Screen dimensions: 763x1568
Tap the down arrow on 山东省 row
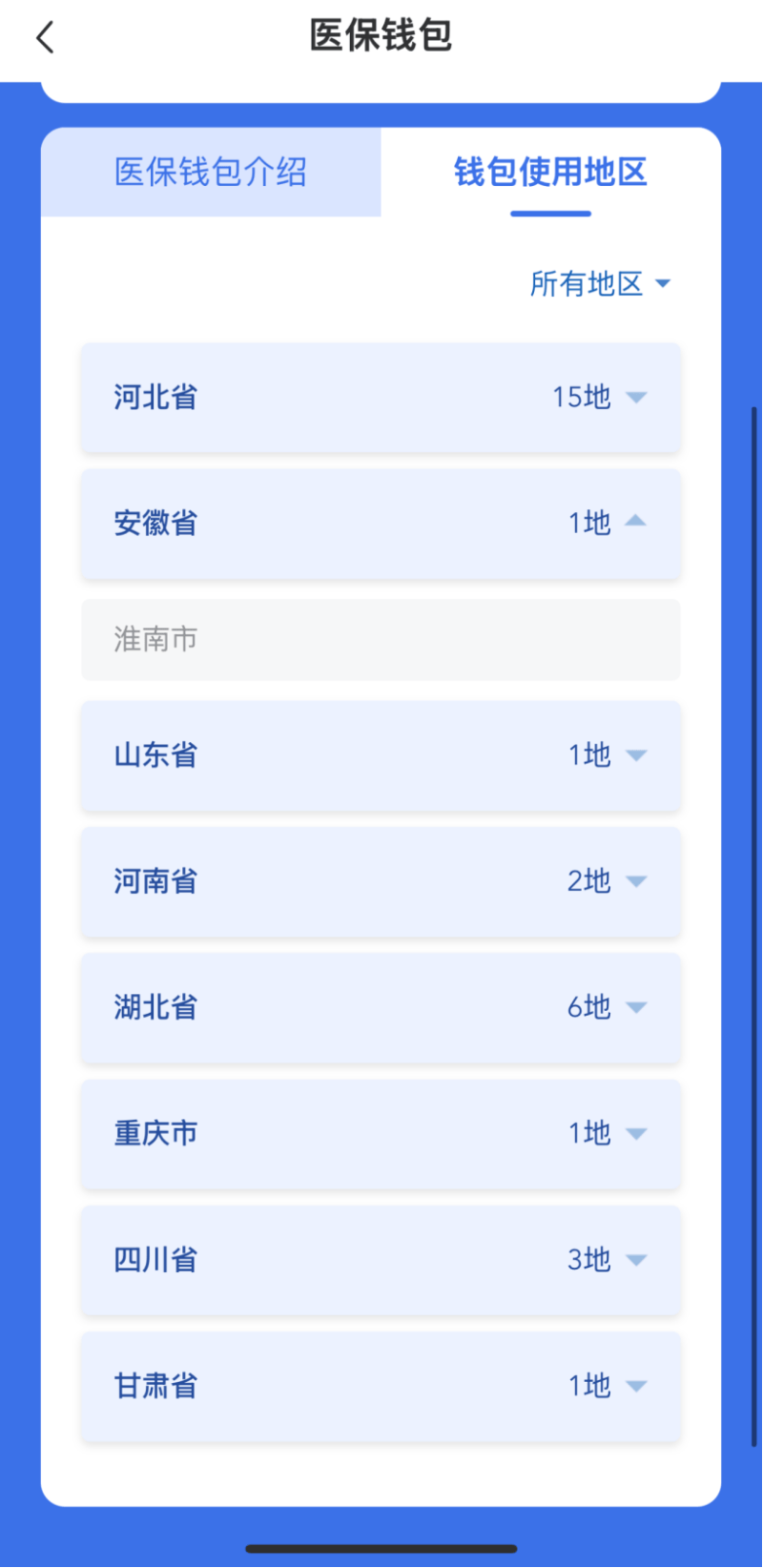(636, 755)
